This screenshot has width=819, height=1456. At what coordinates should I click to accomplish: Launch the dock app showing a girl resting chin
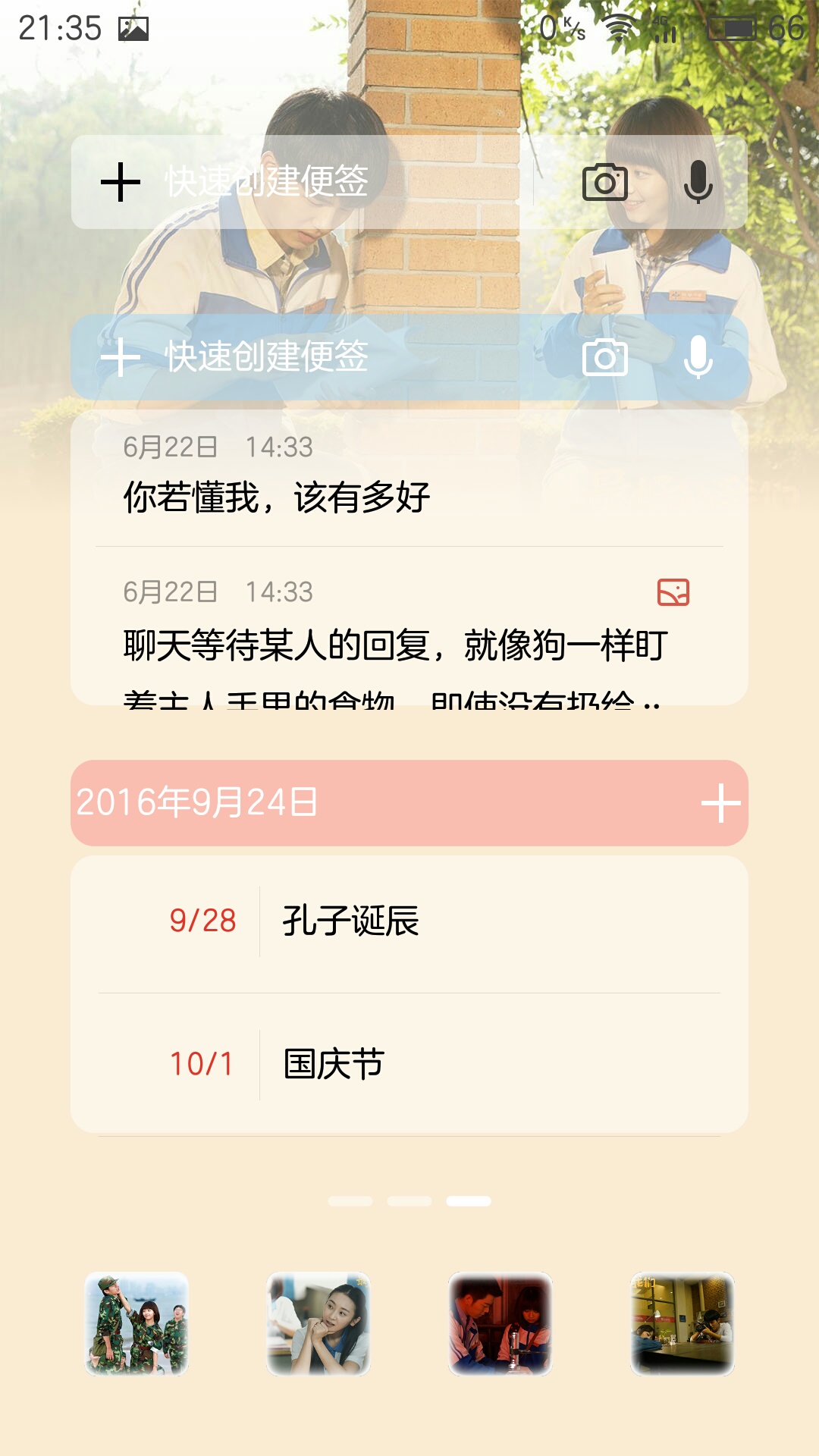318,1324
